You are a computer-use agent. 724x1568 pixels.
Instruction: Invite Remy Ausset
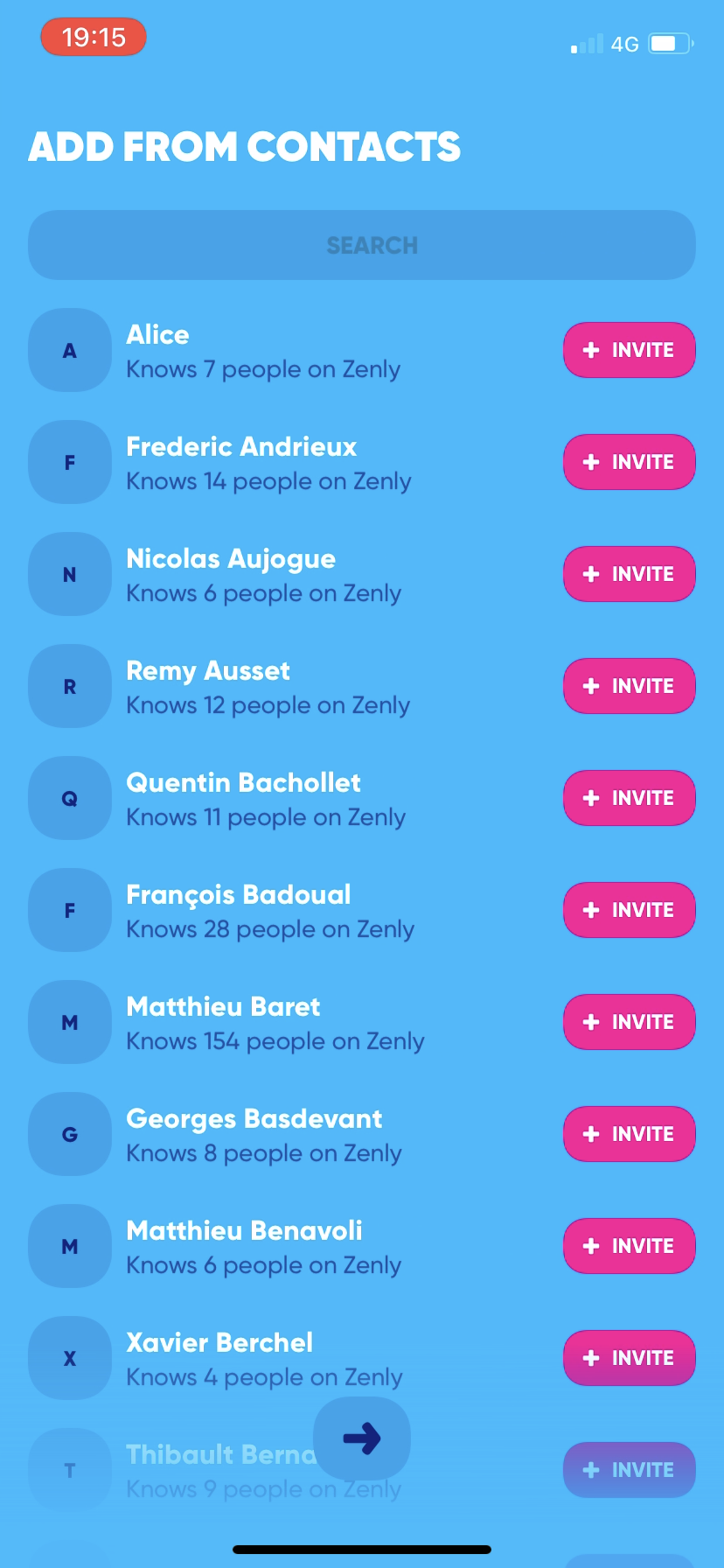[629, 686]
